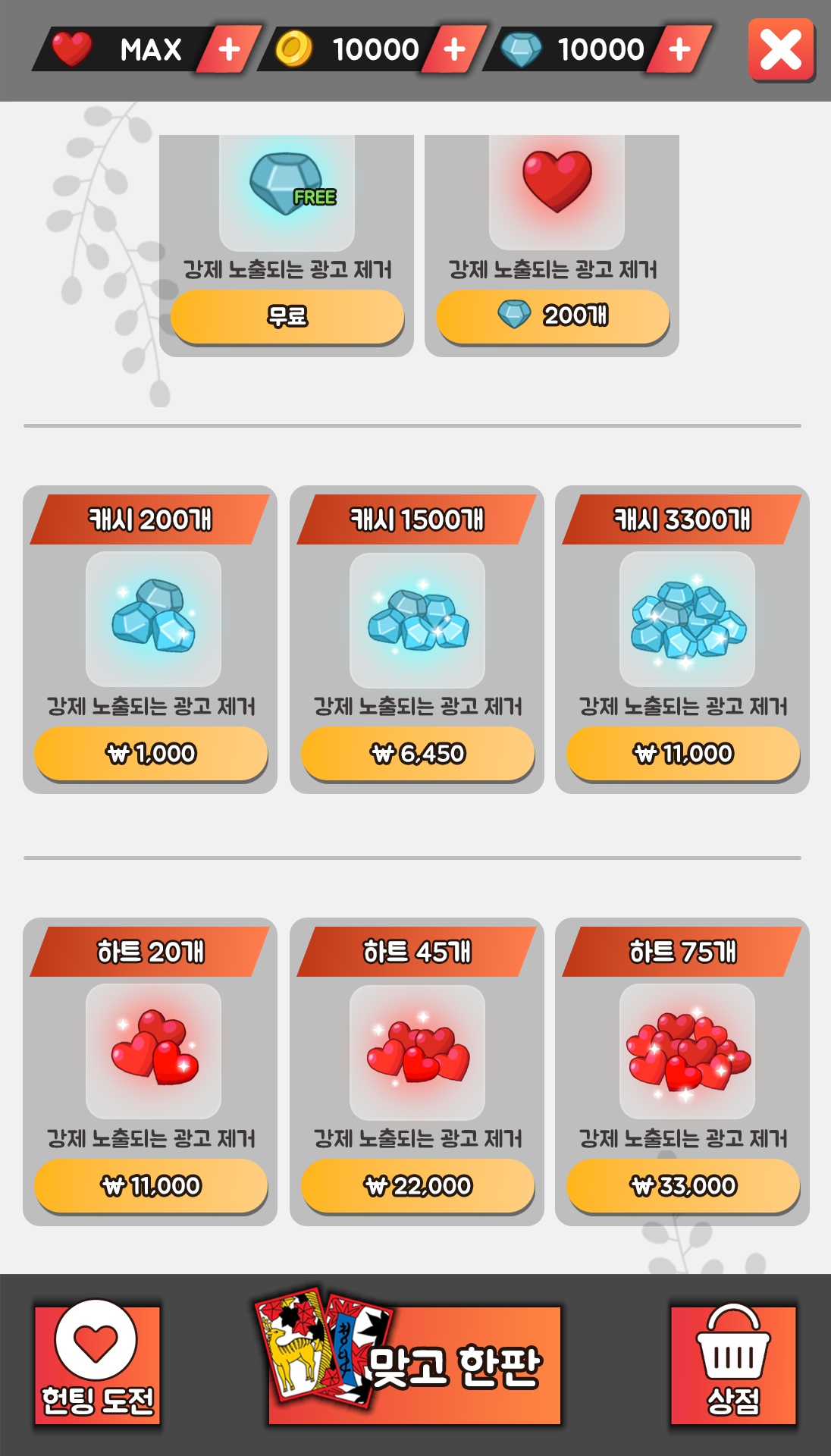Buy a heart for 200개 gems
Viewport: 831px width, 1456px height.
552,315
